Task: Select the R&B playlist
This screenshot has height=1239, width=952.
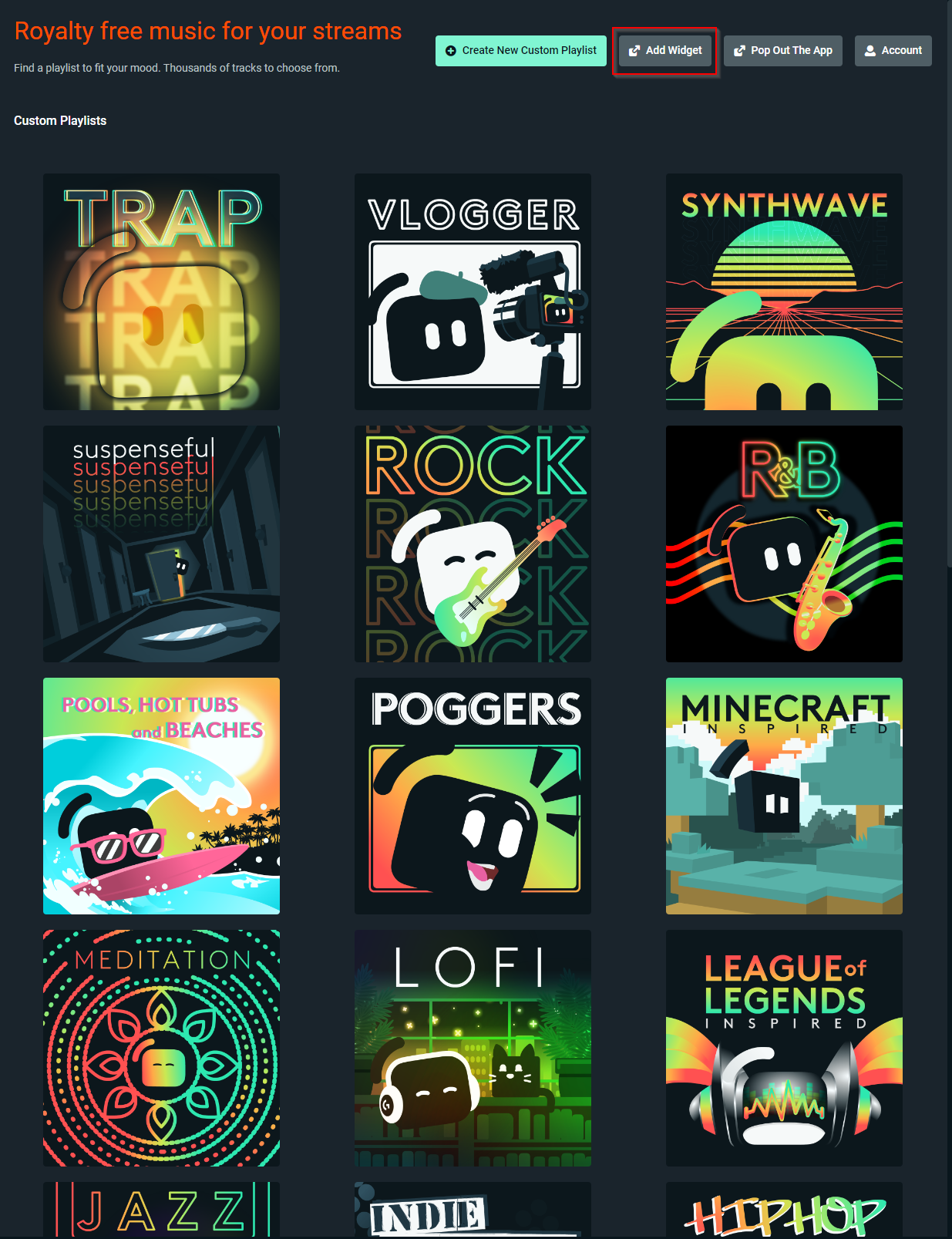Action: coord(783,544)
